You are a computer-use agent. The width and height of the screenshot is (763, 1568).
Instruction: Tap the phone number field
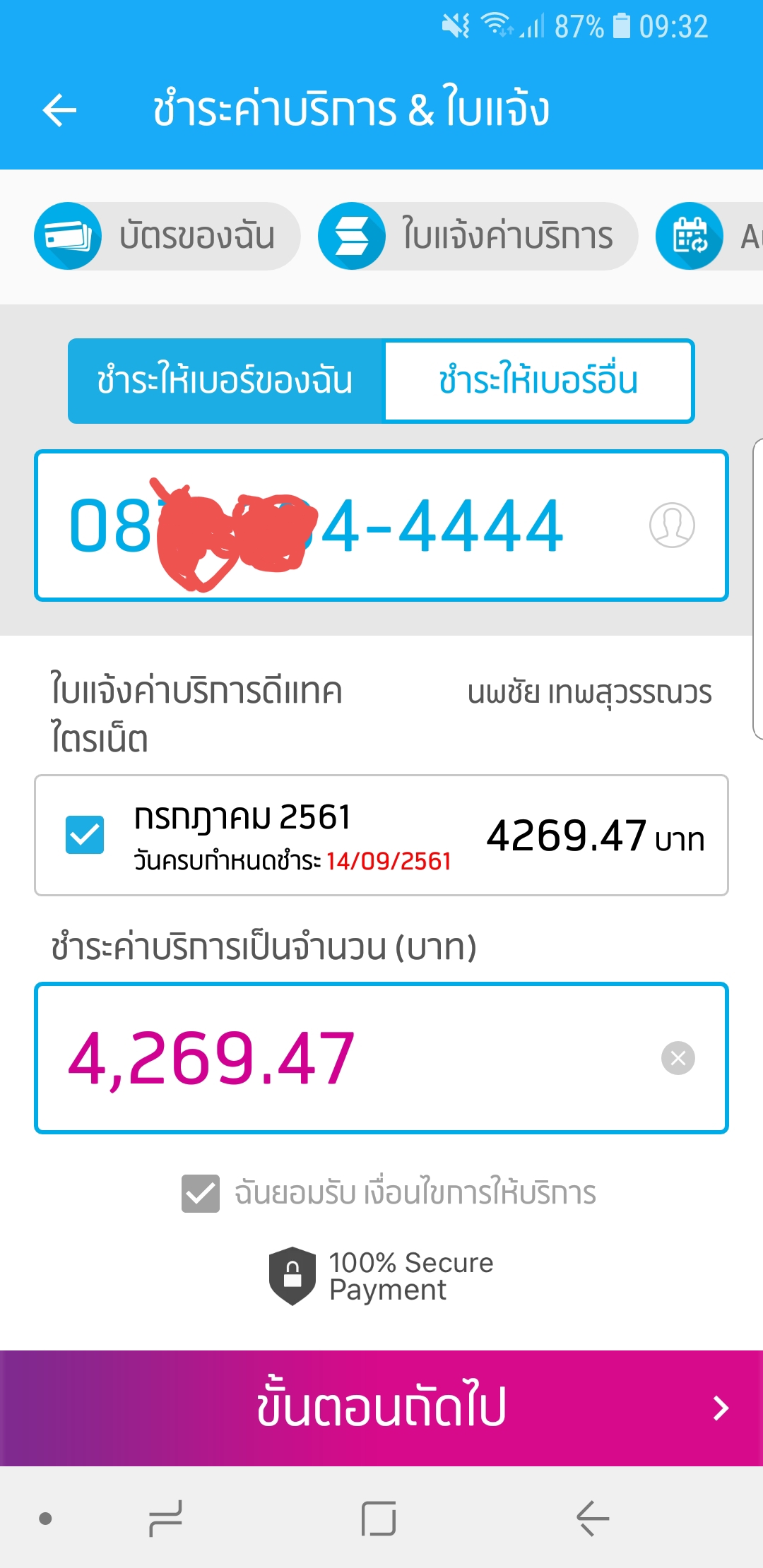[381, 525]
